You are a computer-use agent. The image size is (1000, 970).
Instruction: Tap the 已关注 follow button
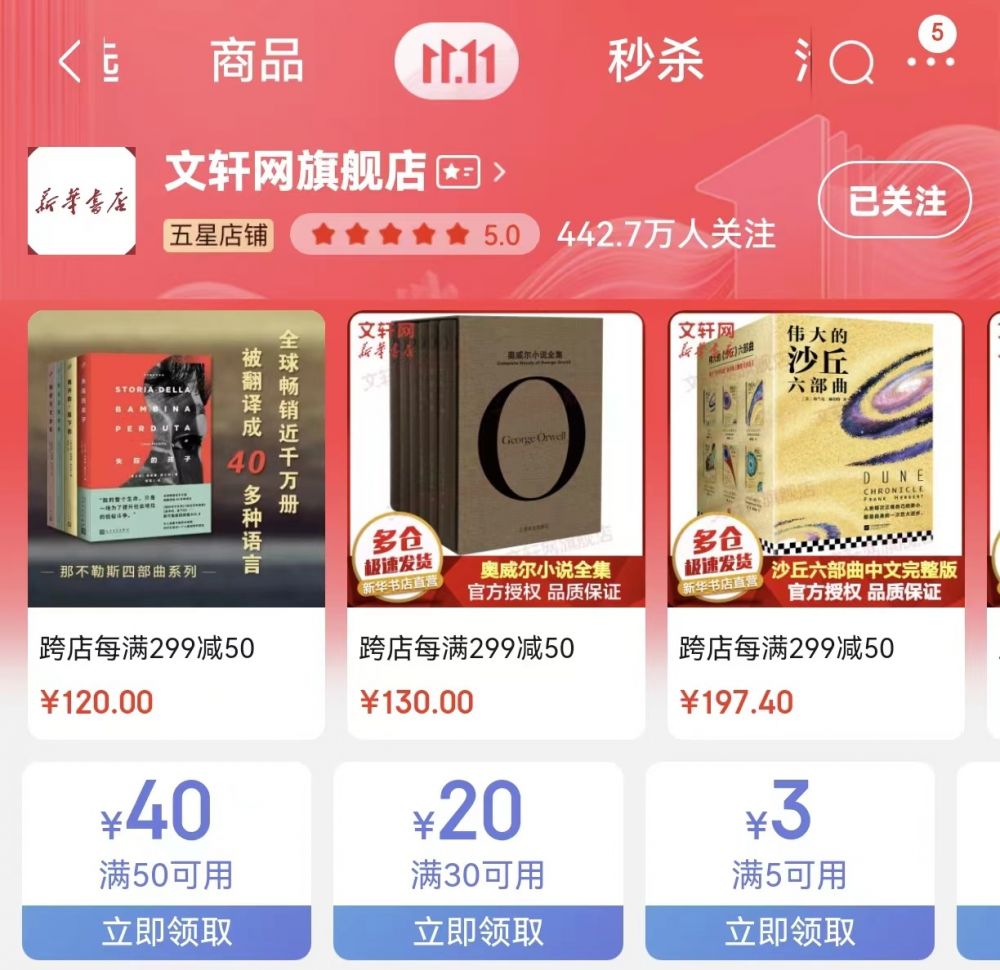point(895,201)
